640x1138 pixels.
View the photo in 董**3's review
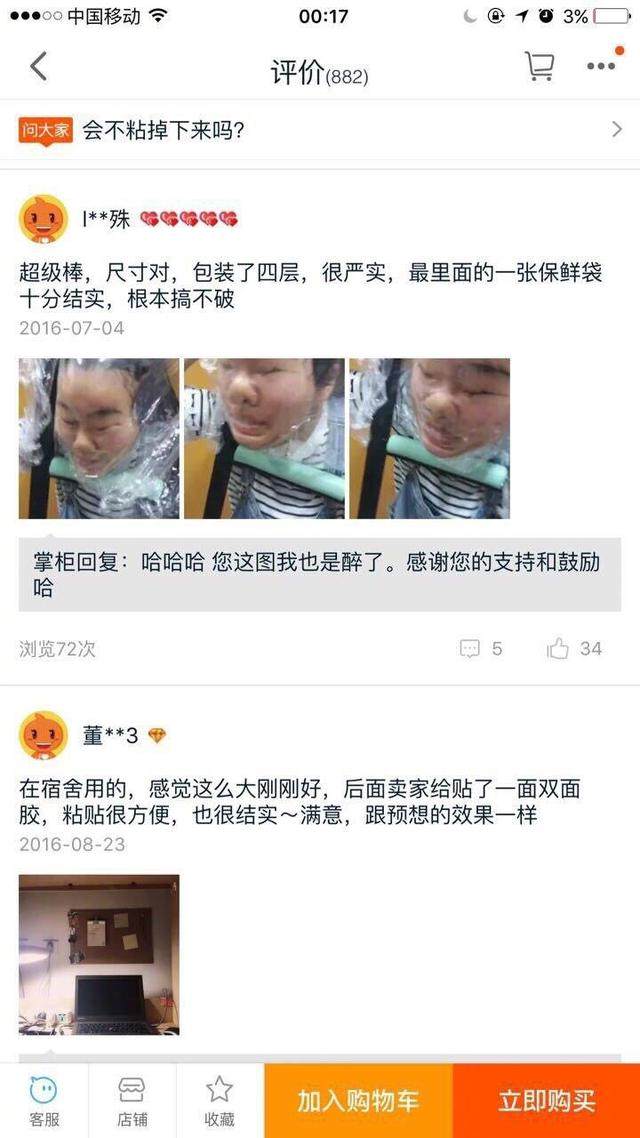(99, 954)
